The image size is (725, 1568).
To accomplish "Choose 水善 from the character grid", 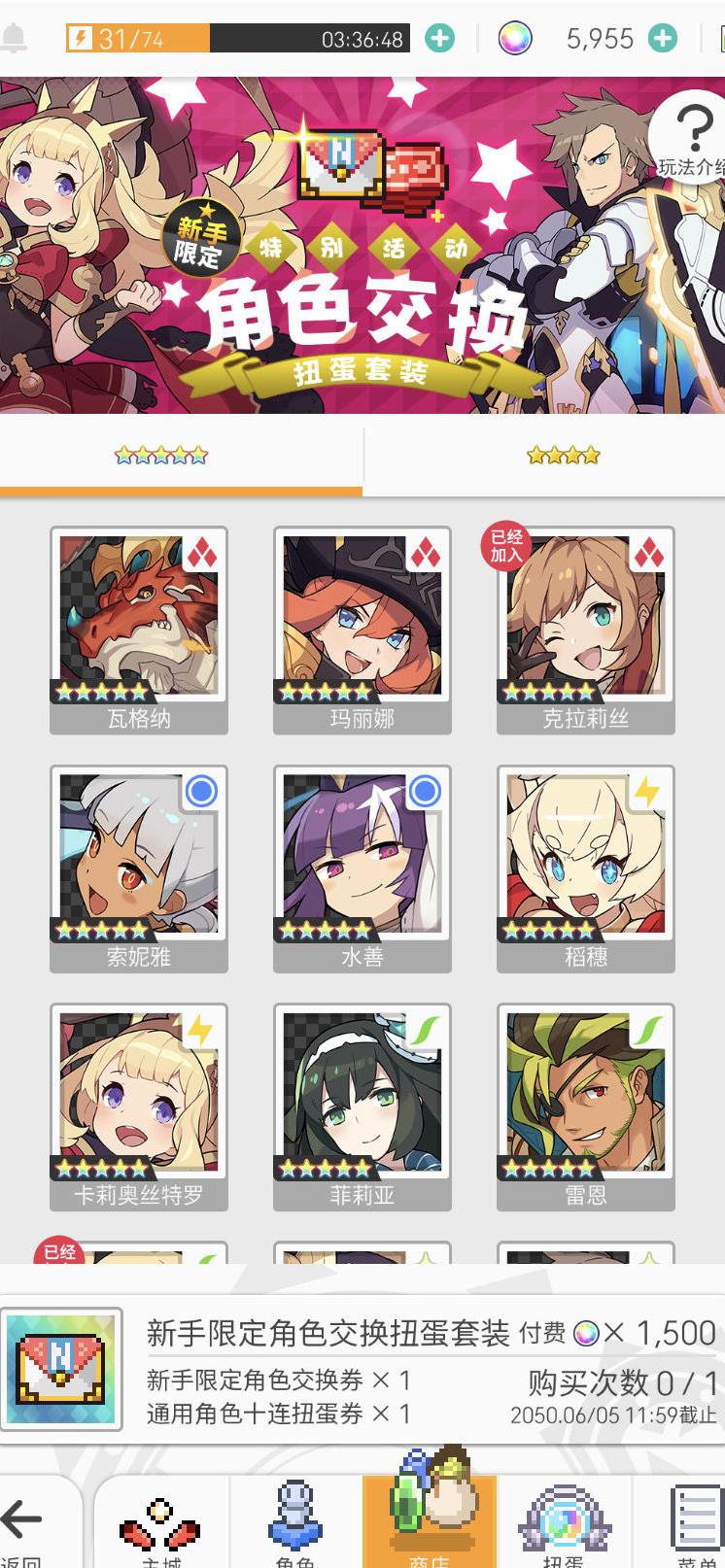I will (x=362, y=868).
